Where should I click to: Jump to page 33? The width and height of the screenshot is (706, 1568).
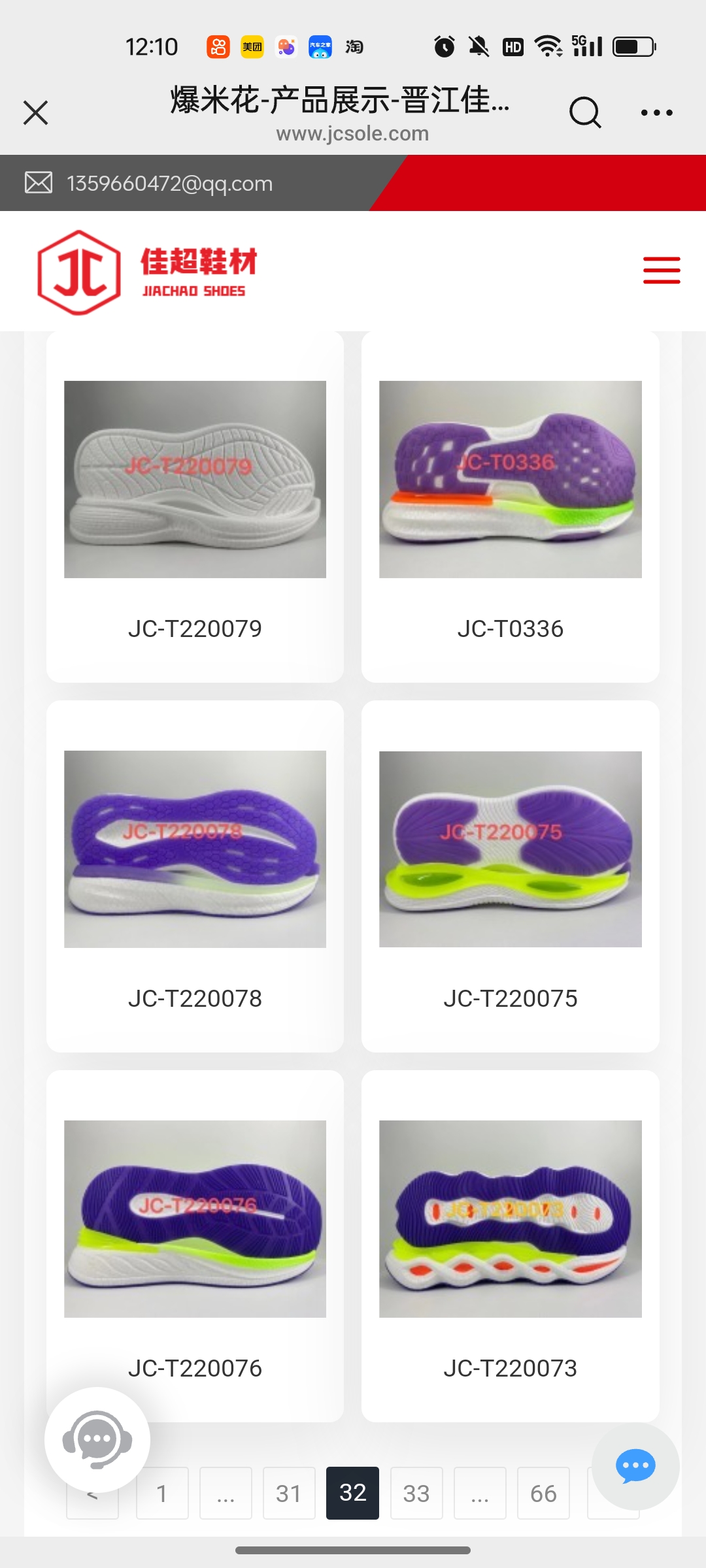point(416,1494)
